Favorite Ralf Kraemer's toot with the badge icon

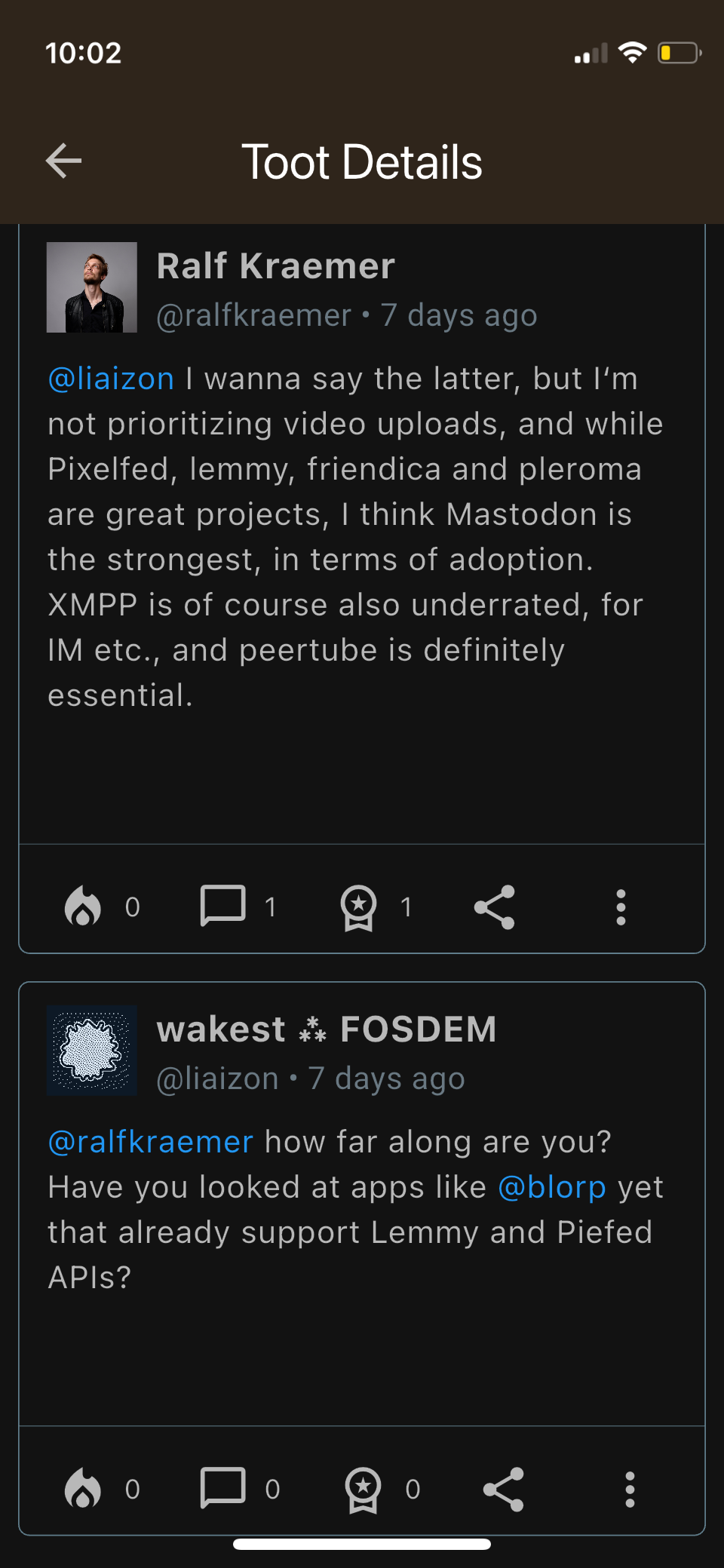coord(359,906)
